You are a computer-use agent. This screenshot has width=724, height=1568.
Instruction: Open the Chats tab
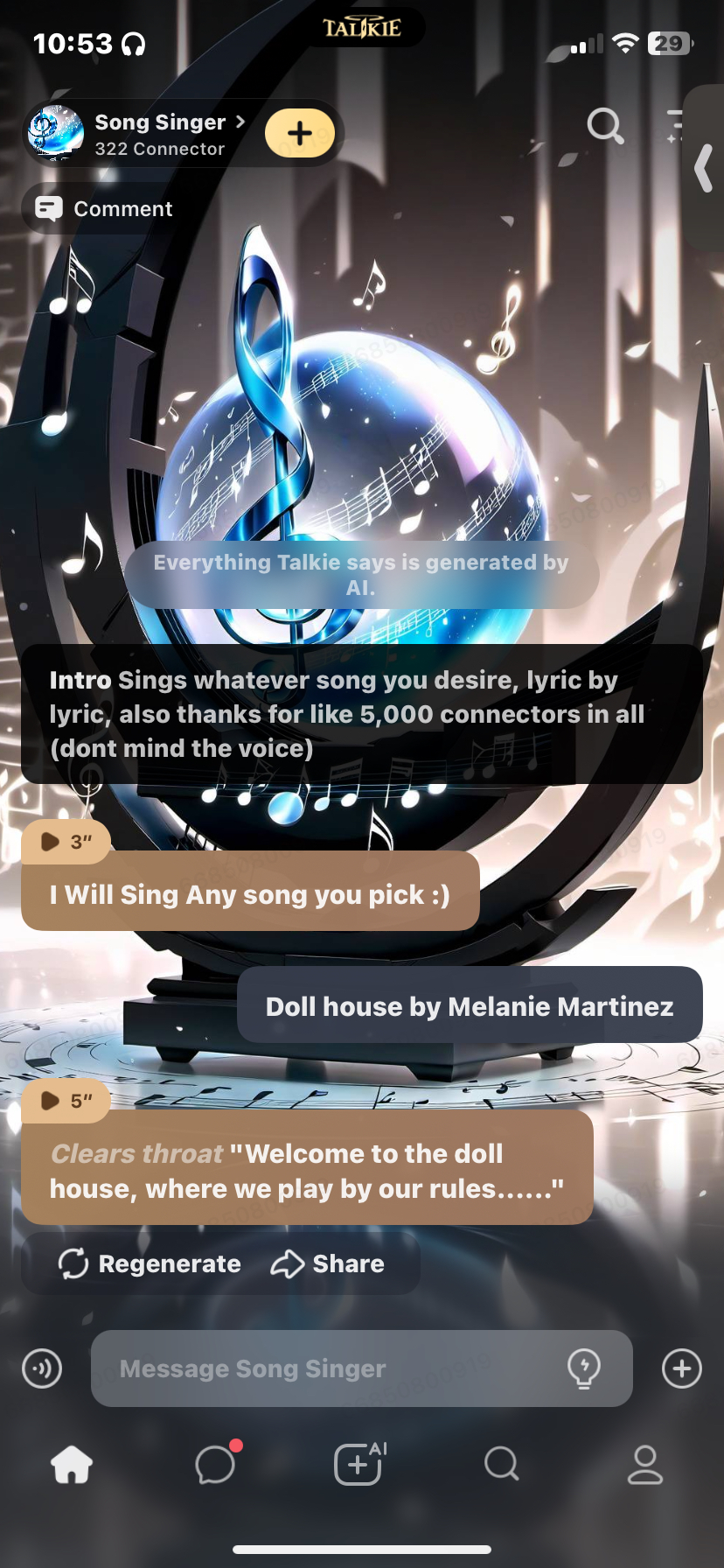[216, 1464]
